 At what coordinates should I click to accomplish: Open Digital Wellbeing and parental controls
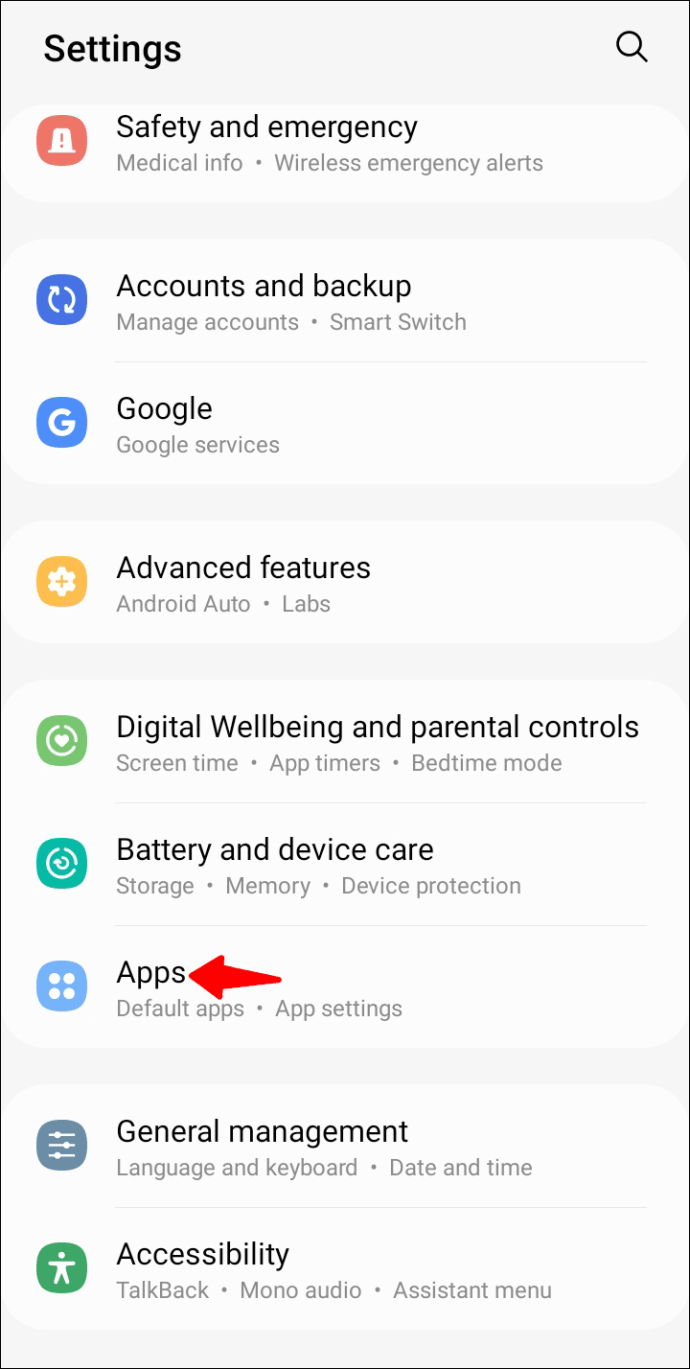click(x=345, y=742)
